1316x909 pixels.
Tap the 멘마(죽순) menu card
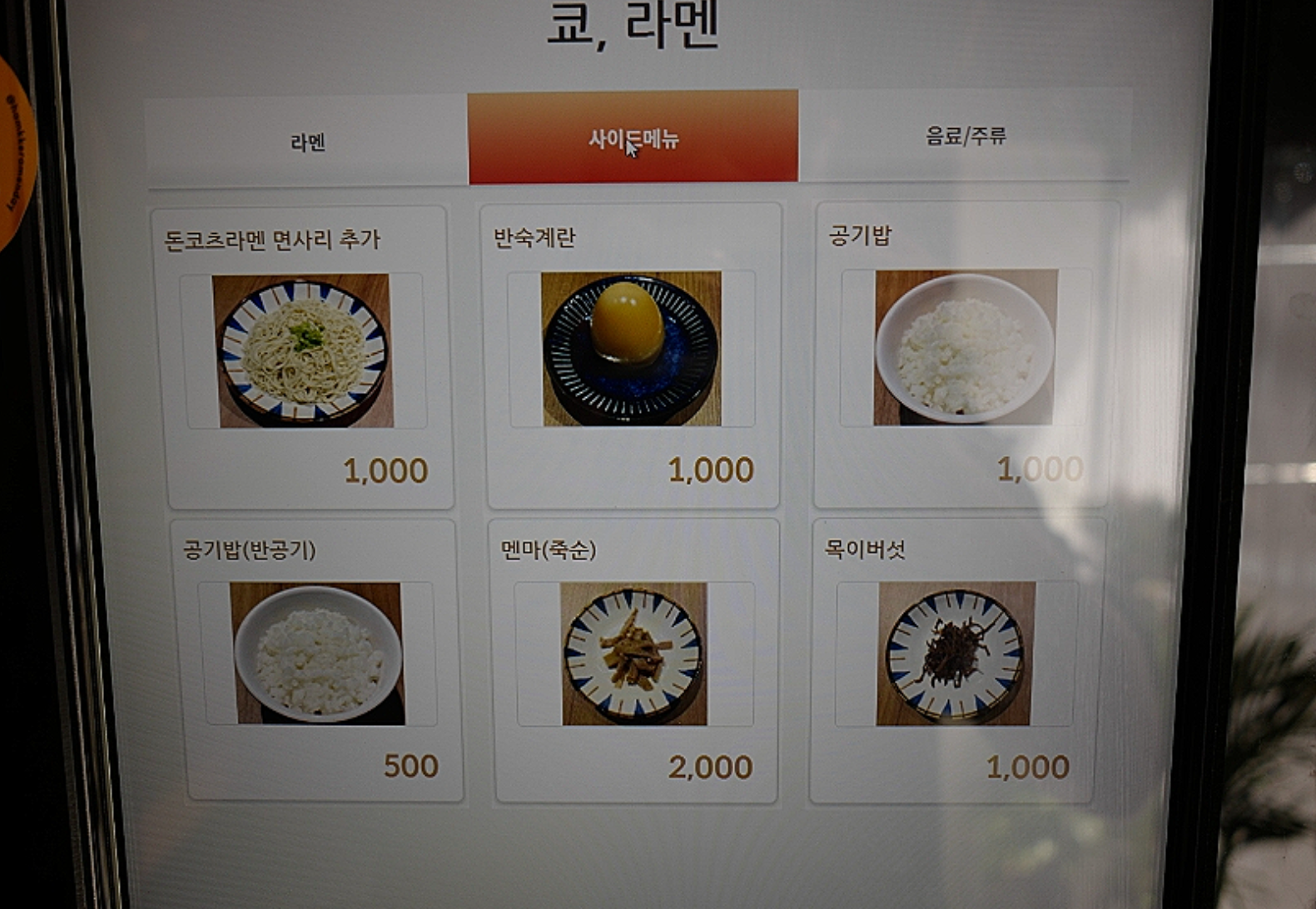point(634,657)
